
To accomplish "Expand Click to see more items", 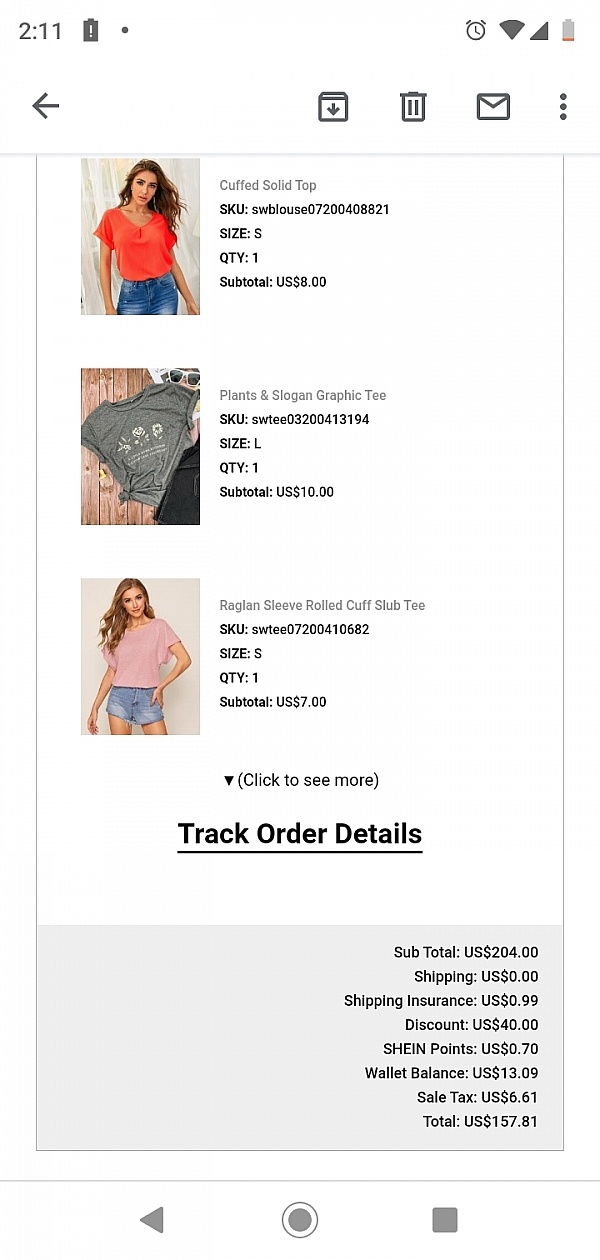I will point(300,780).
